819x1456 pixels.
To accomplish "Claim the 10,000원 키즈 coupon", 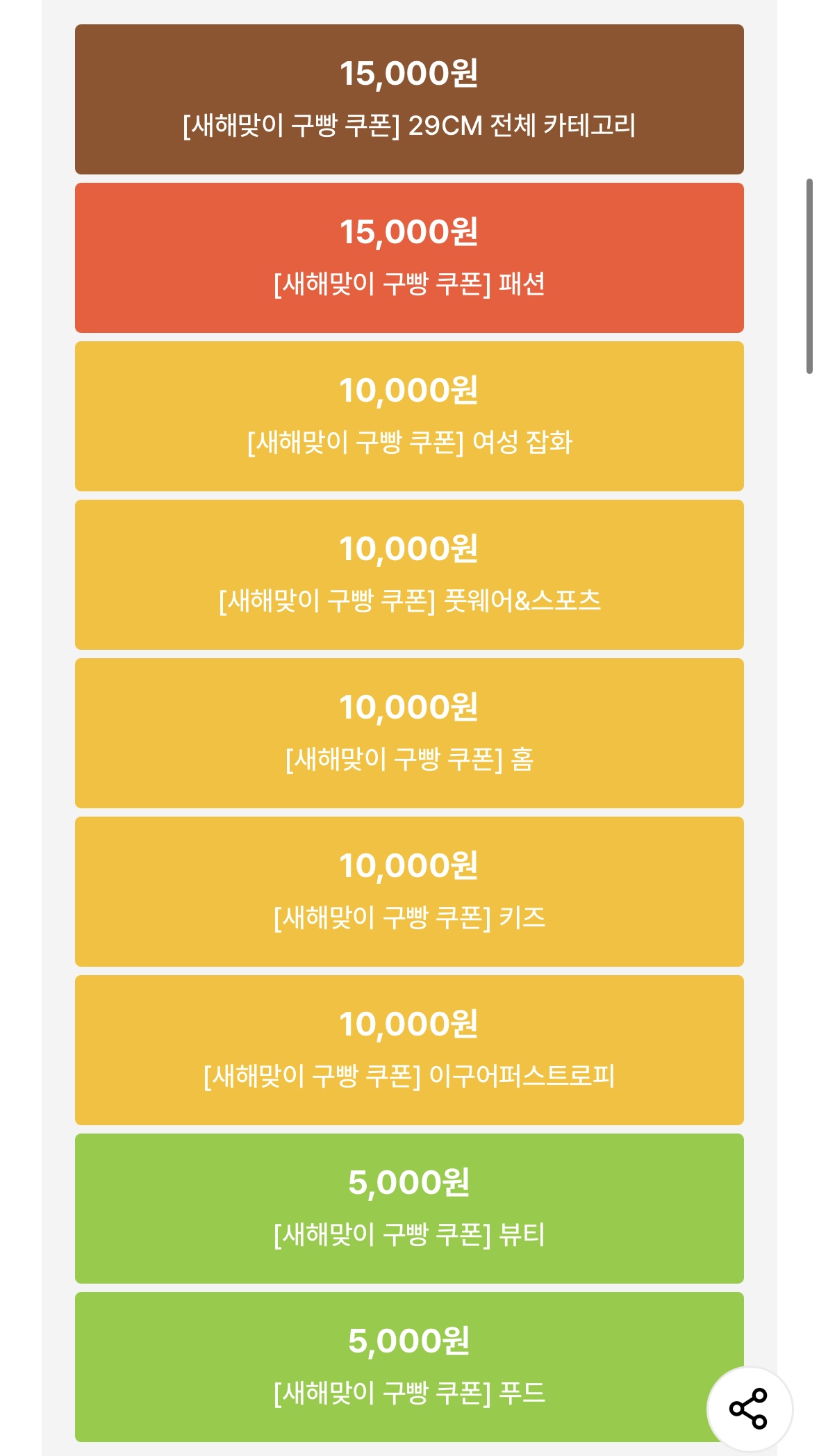I will click(409, 892).
